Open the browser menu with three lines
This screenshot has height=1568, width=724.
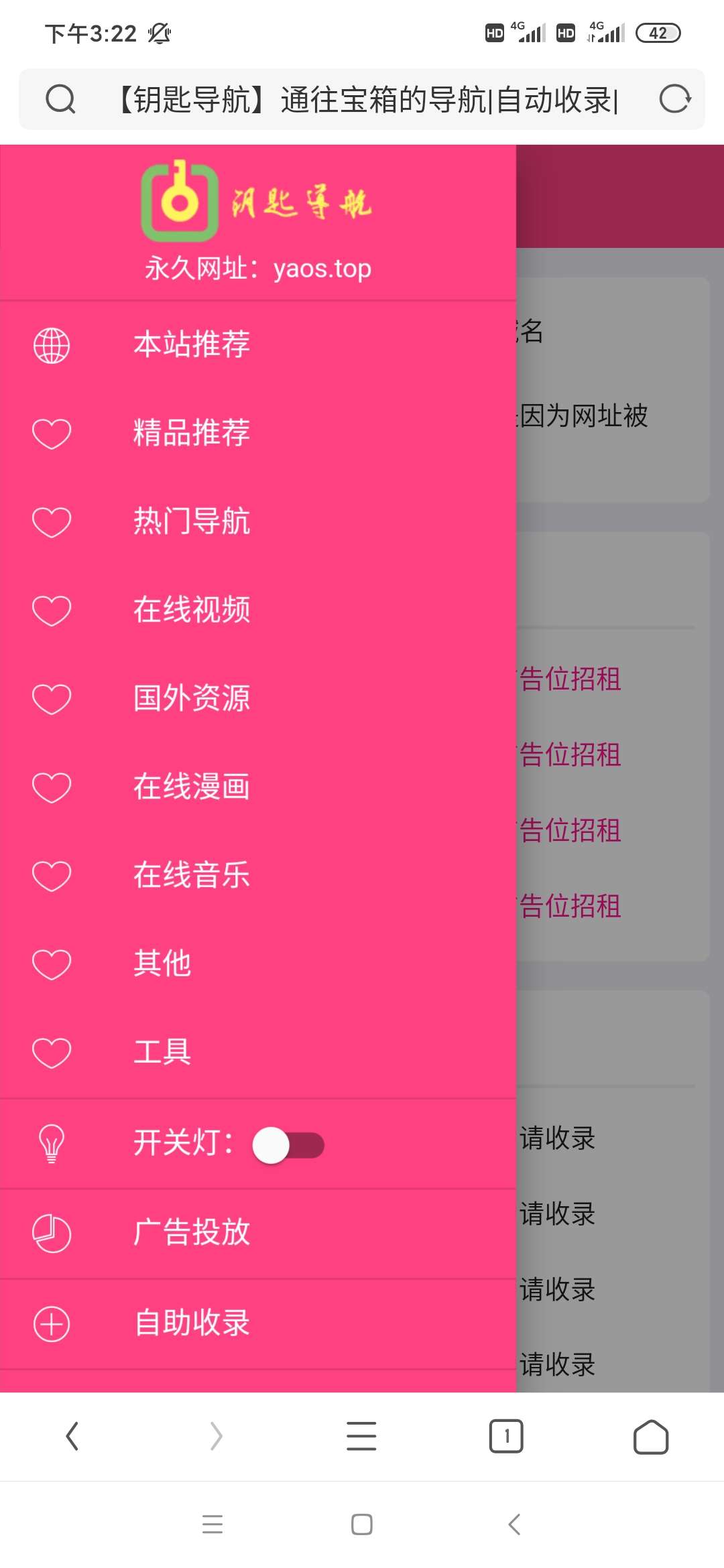(x=361, y=1437)
